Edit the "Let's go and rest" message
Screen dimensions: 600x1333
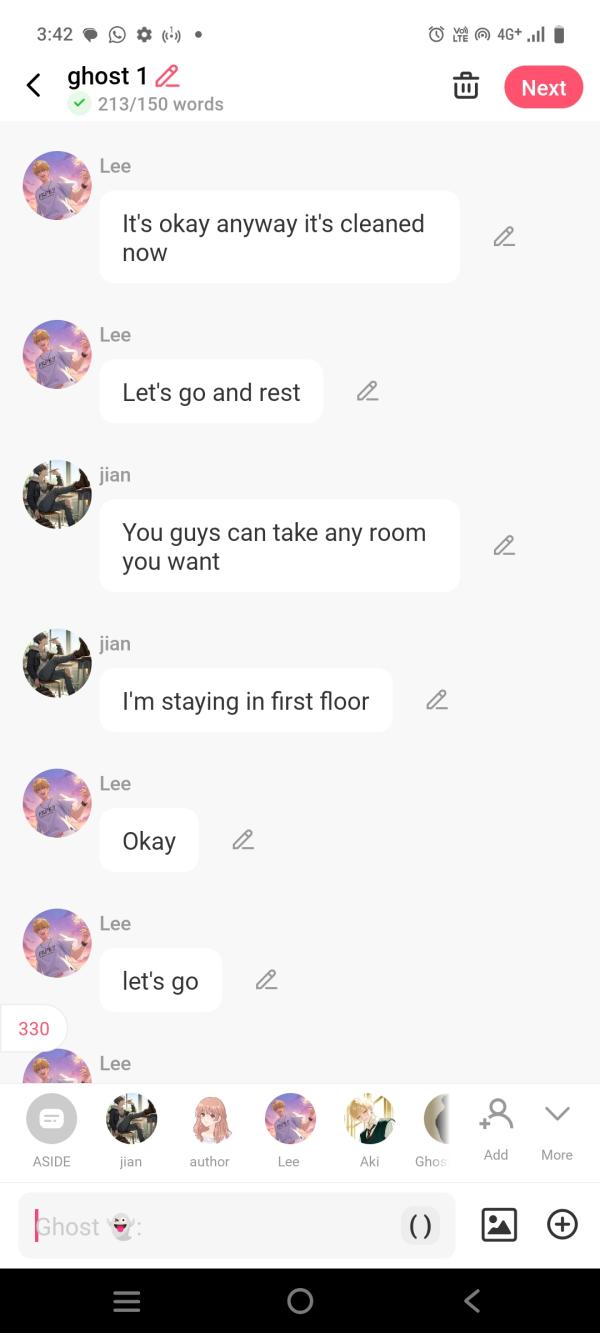point(367,391)
